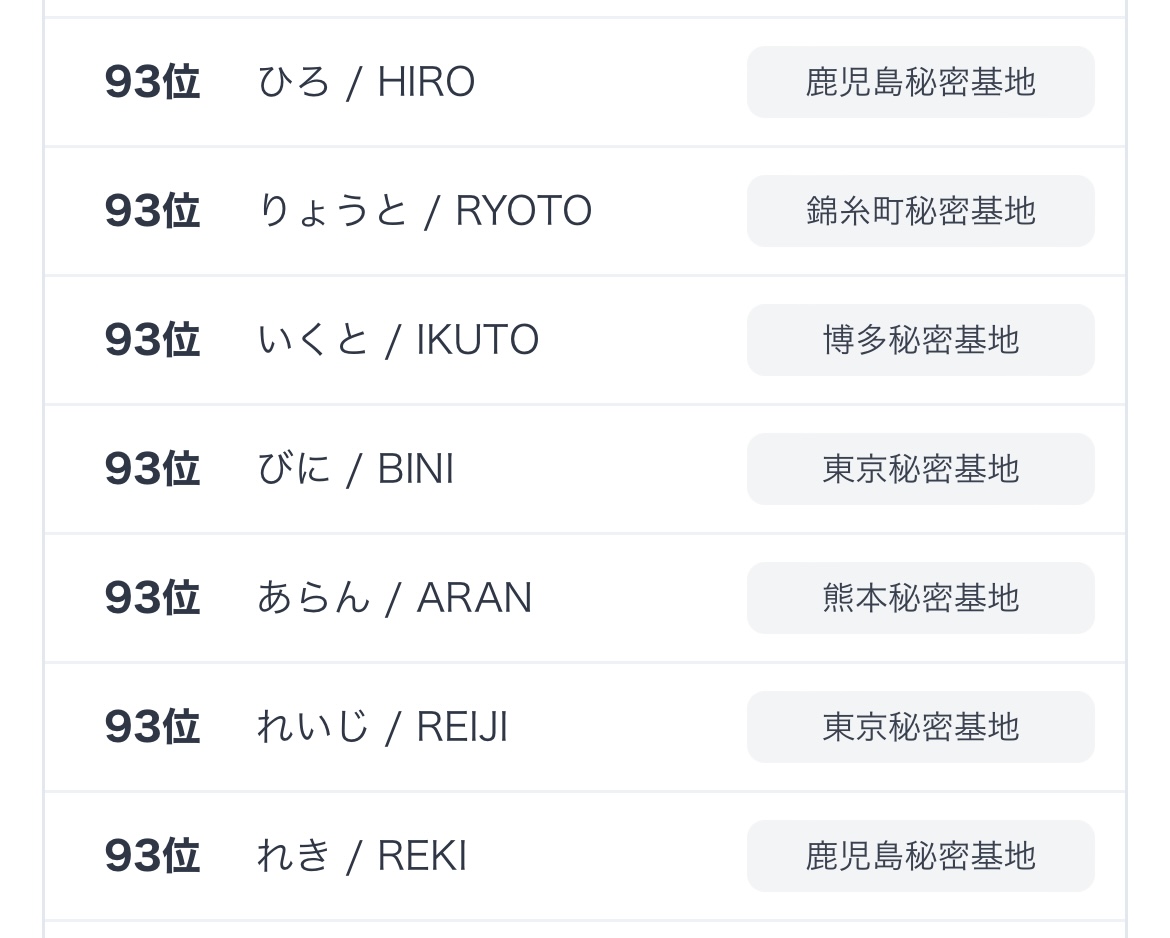View the びに / BINI entry
Screen dimensions: 1170x938
point(356,469)
